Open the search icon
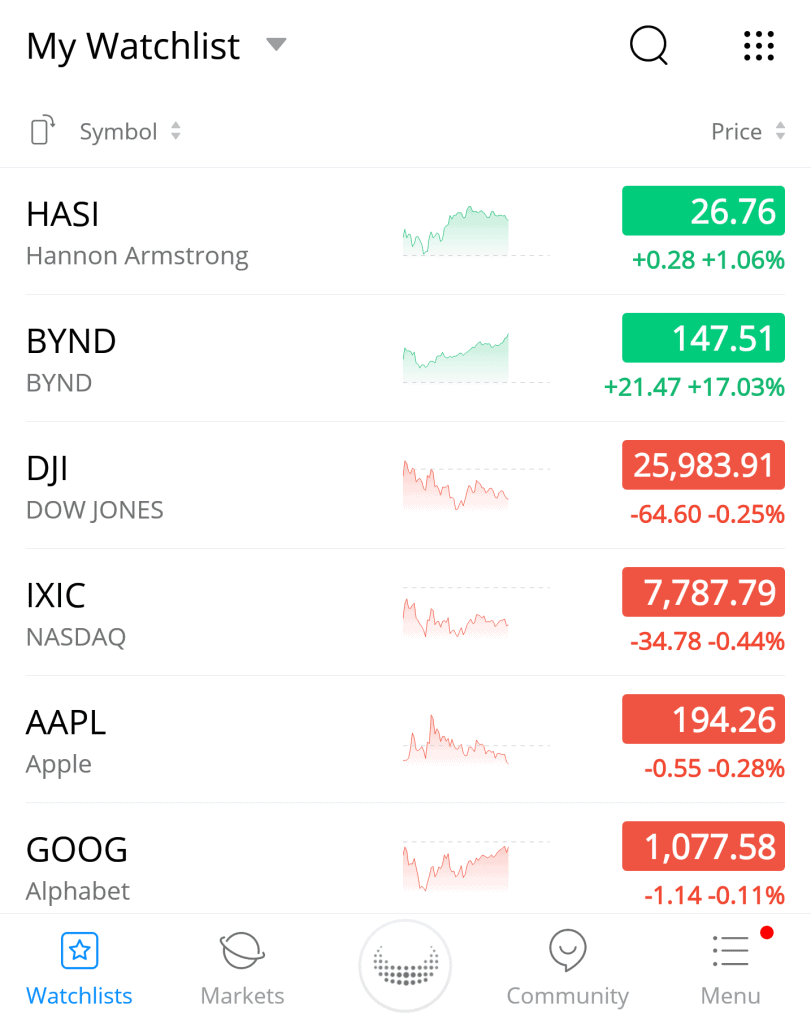 (648, 45)
